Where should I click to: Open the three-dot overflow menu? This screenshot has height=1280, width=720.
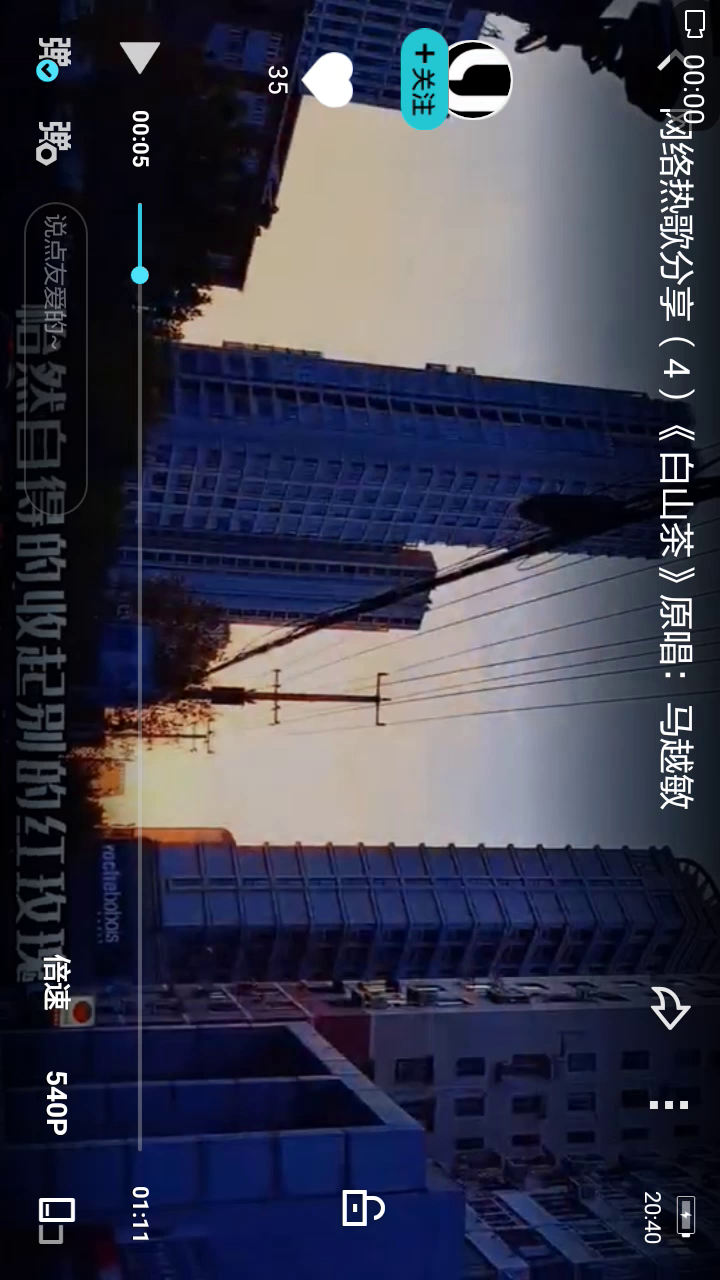669,1105
